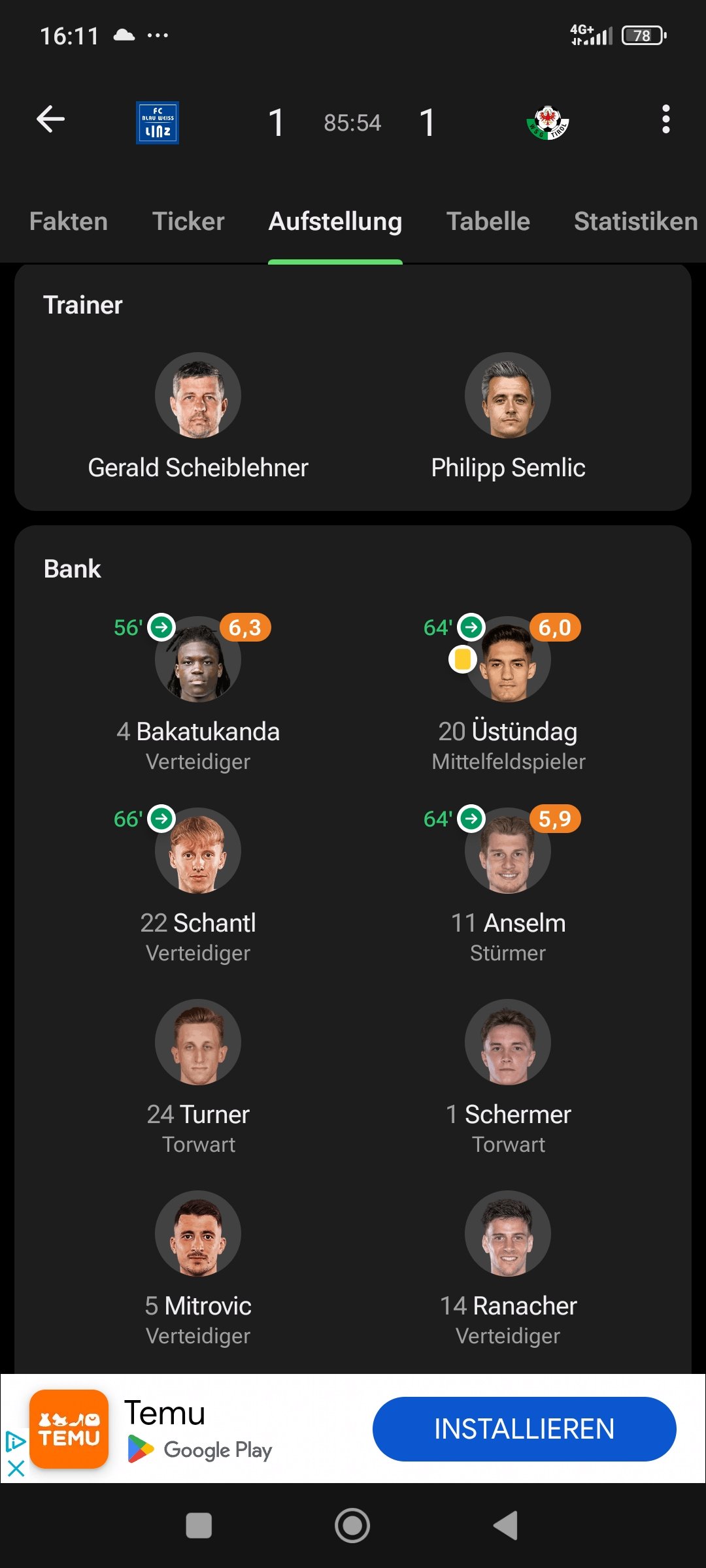This screenshot has width=706, height=1568.
Task: View goalkeeper Turner's details
Action: point(198,1077)
